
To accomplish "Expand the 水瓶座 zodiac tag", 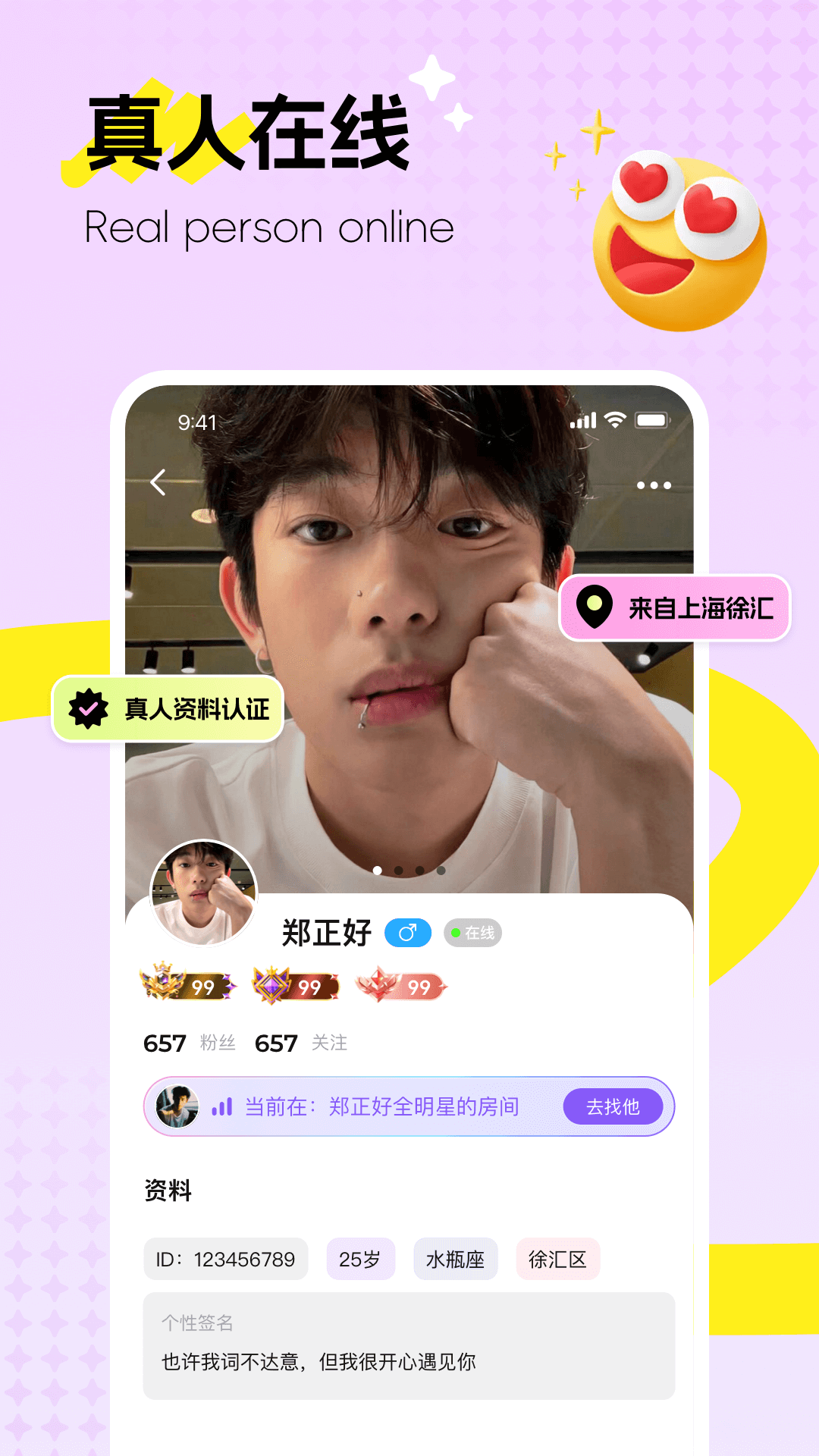I will [455, 1259].
